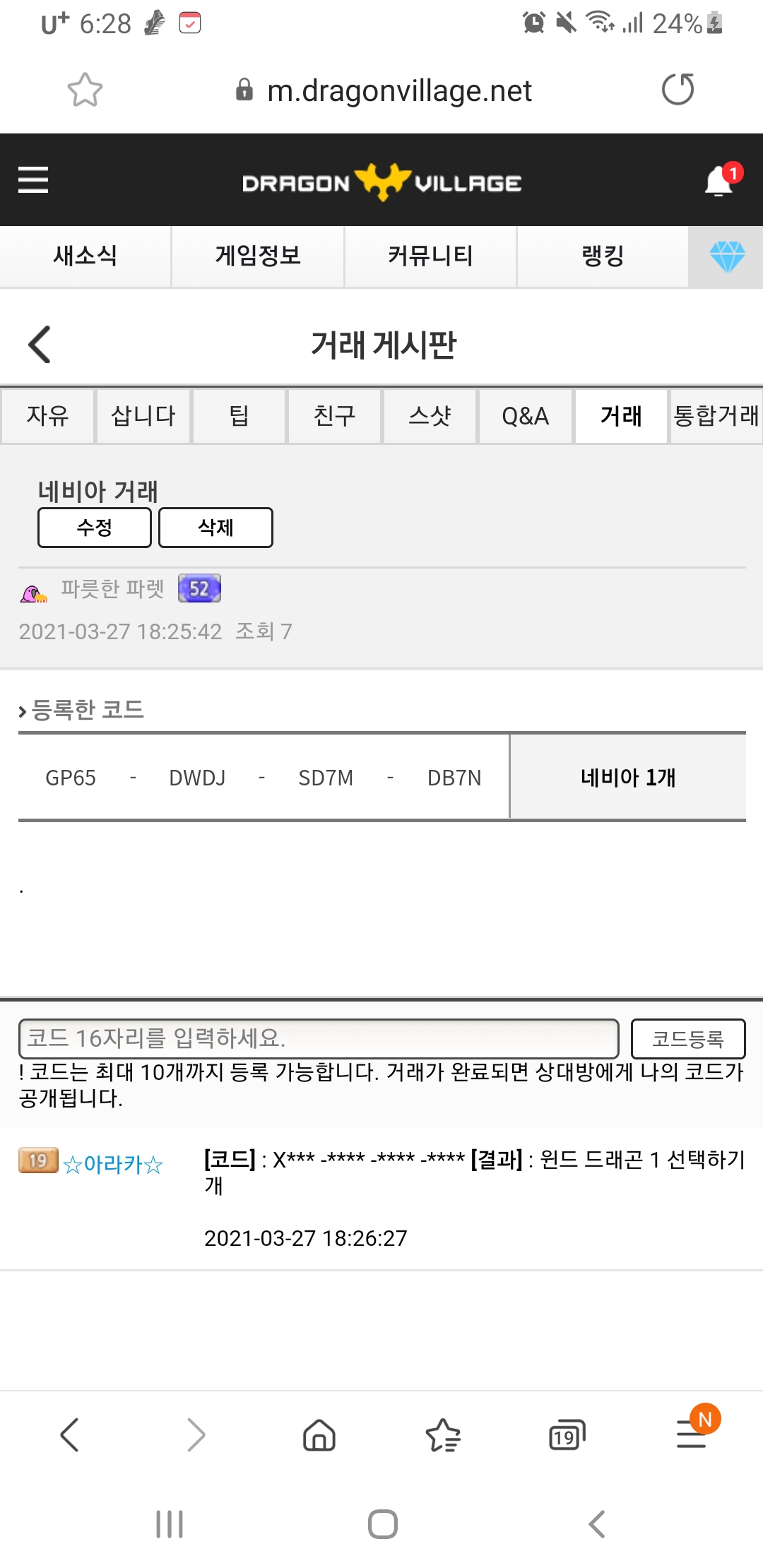
Task: Open the 랭킹 section
Action: pos(603,256)
